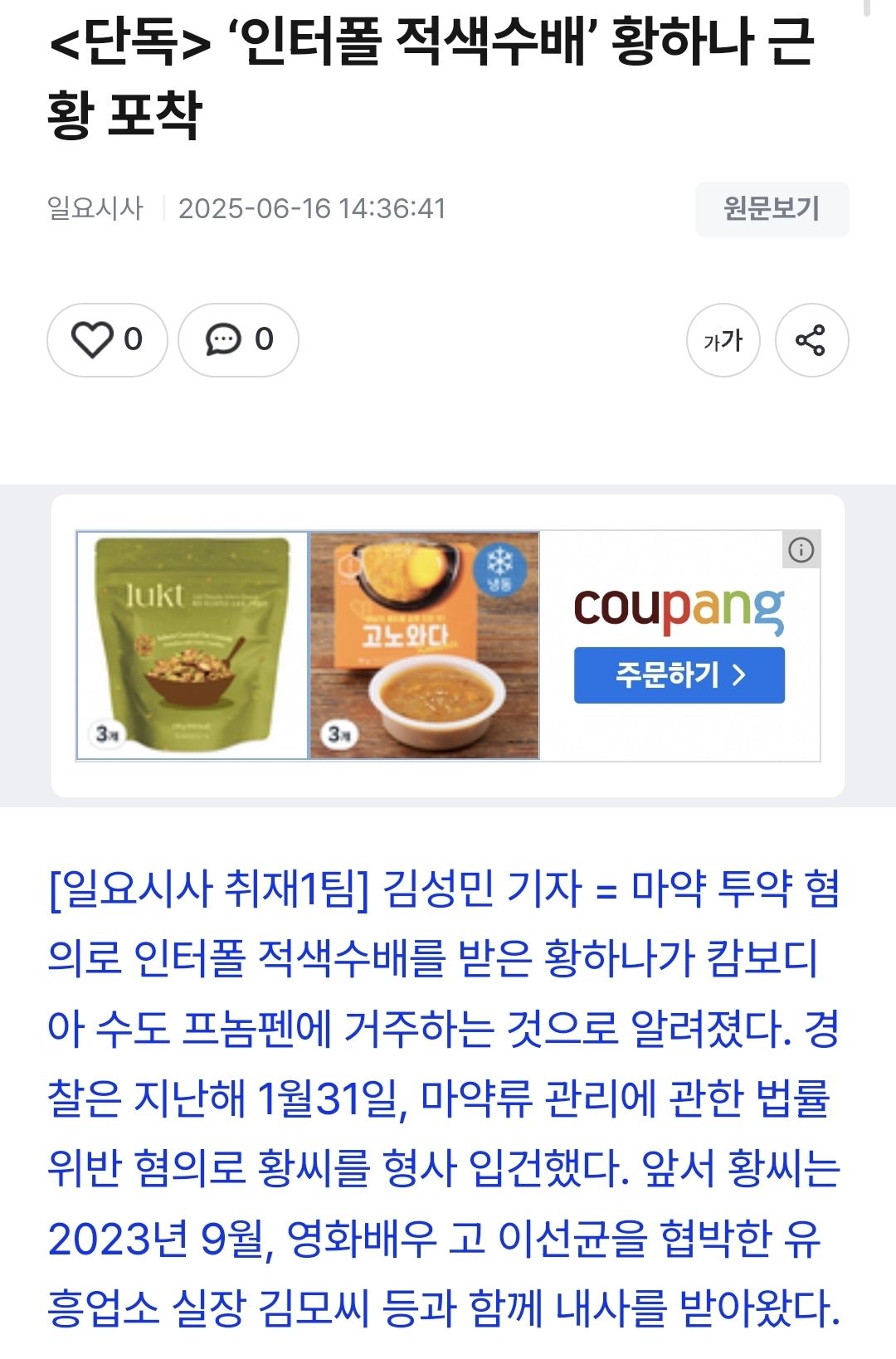The width and height of the screenshot is (896, 1359).
Task: Like this article with the heart button
Action: tap(107, 340)
